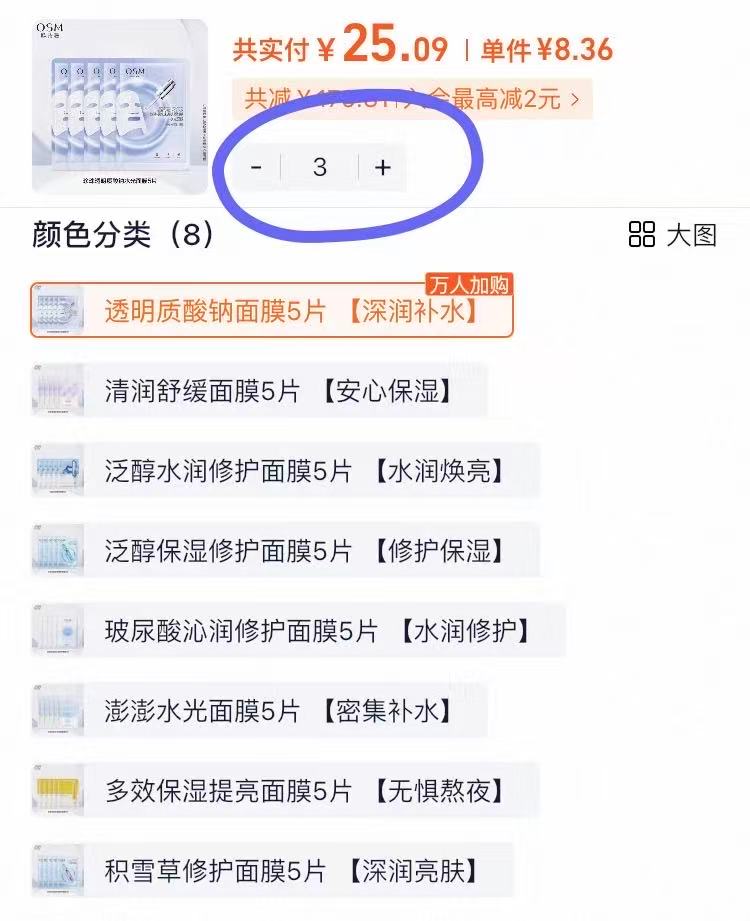
Task: Select 多效保湿提亮面膜5片【无惧熬夜】
Action: (x=286, y=791)
